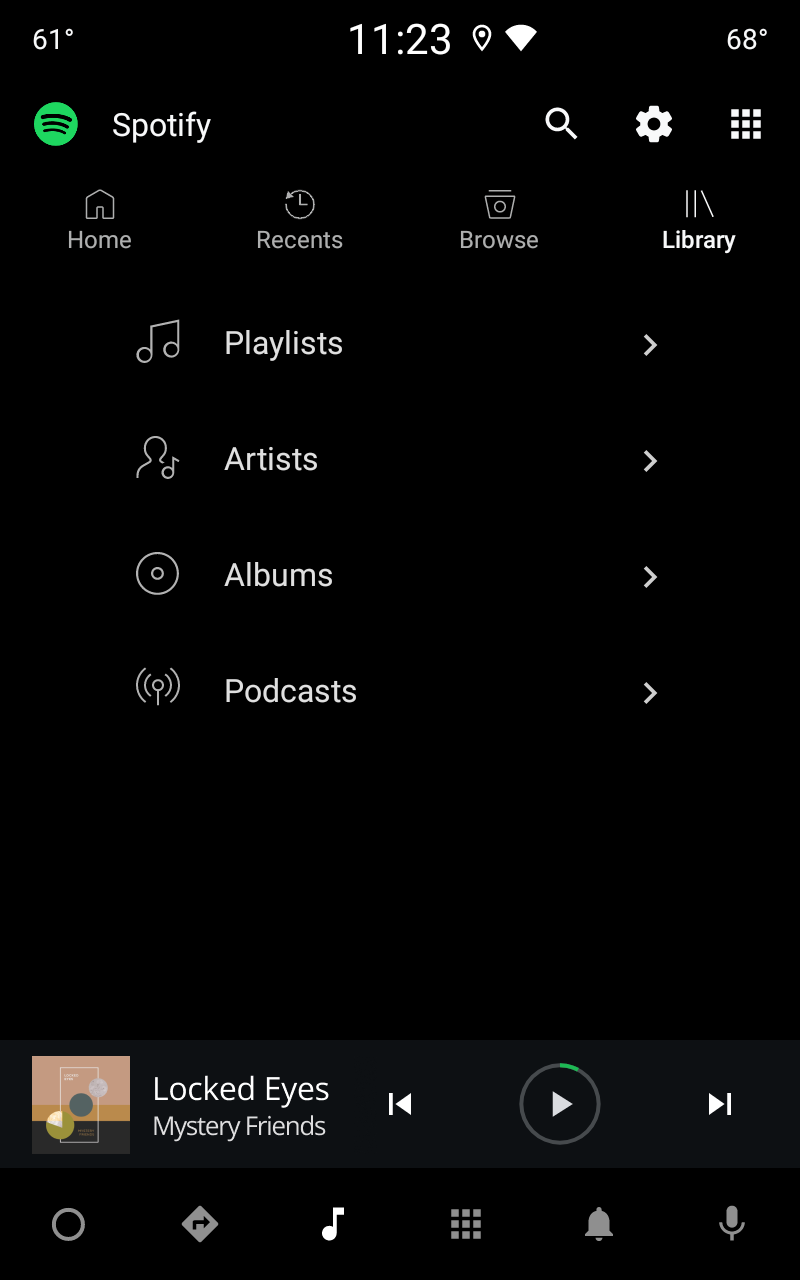Play Locked Eyes by Mystery Friends
The height and width of the screenshot is (1280, 800).
point(560,1104)
